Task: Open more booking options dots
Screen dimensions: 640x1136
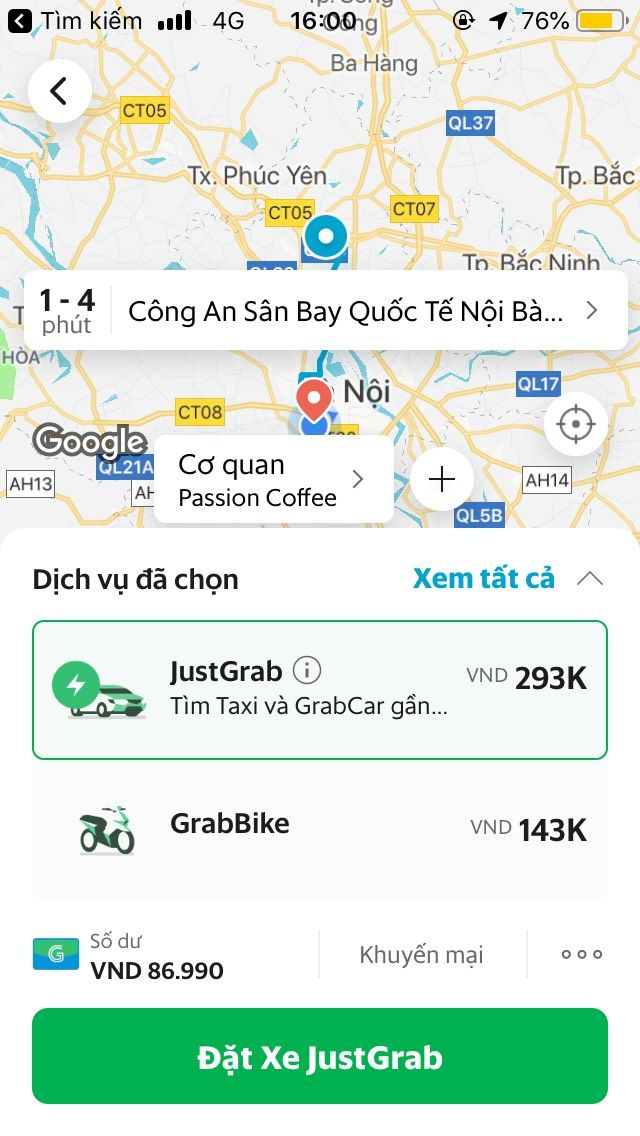Action: 582,954
